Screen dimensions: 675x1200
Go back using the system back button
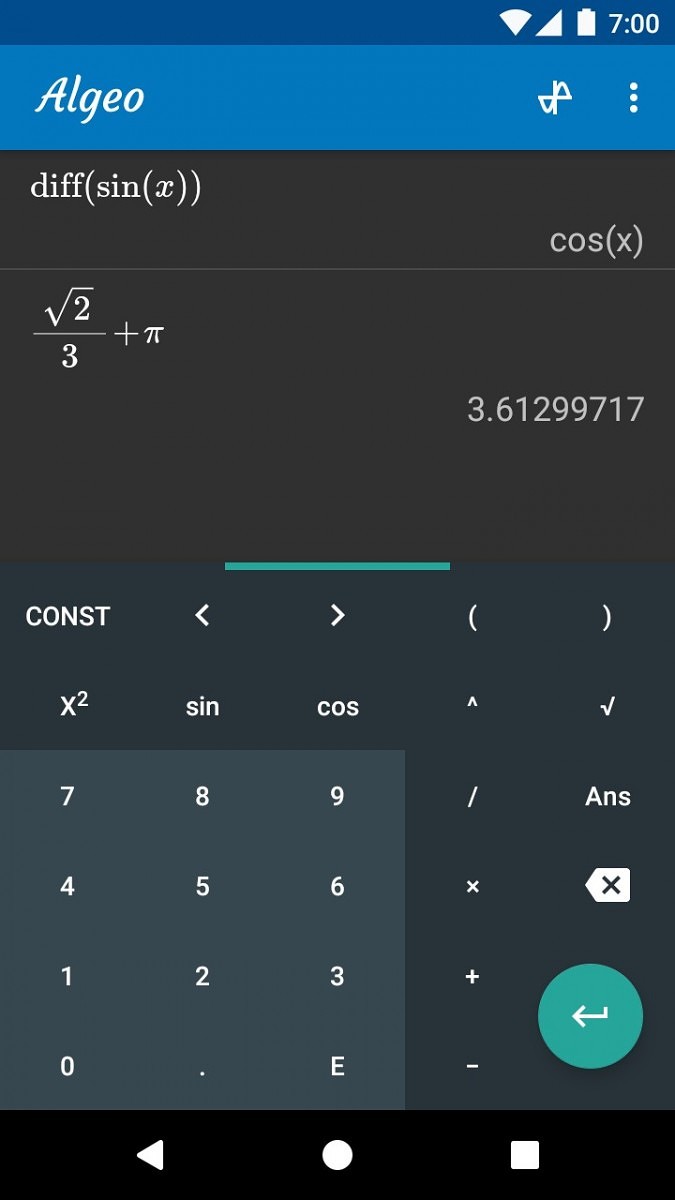pyautogui.click(x=150, y=1155)
